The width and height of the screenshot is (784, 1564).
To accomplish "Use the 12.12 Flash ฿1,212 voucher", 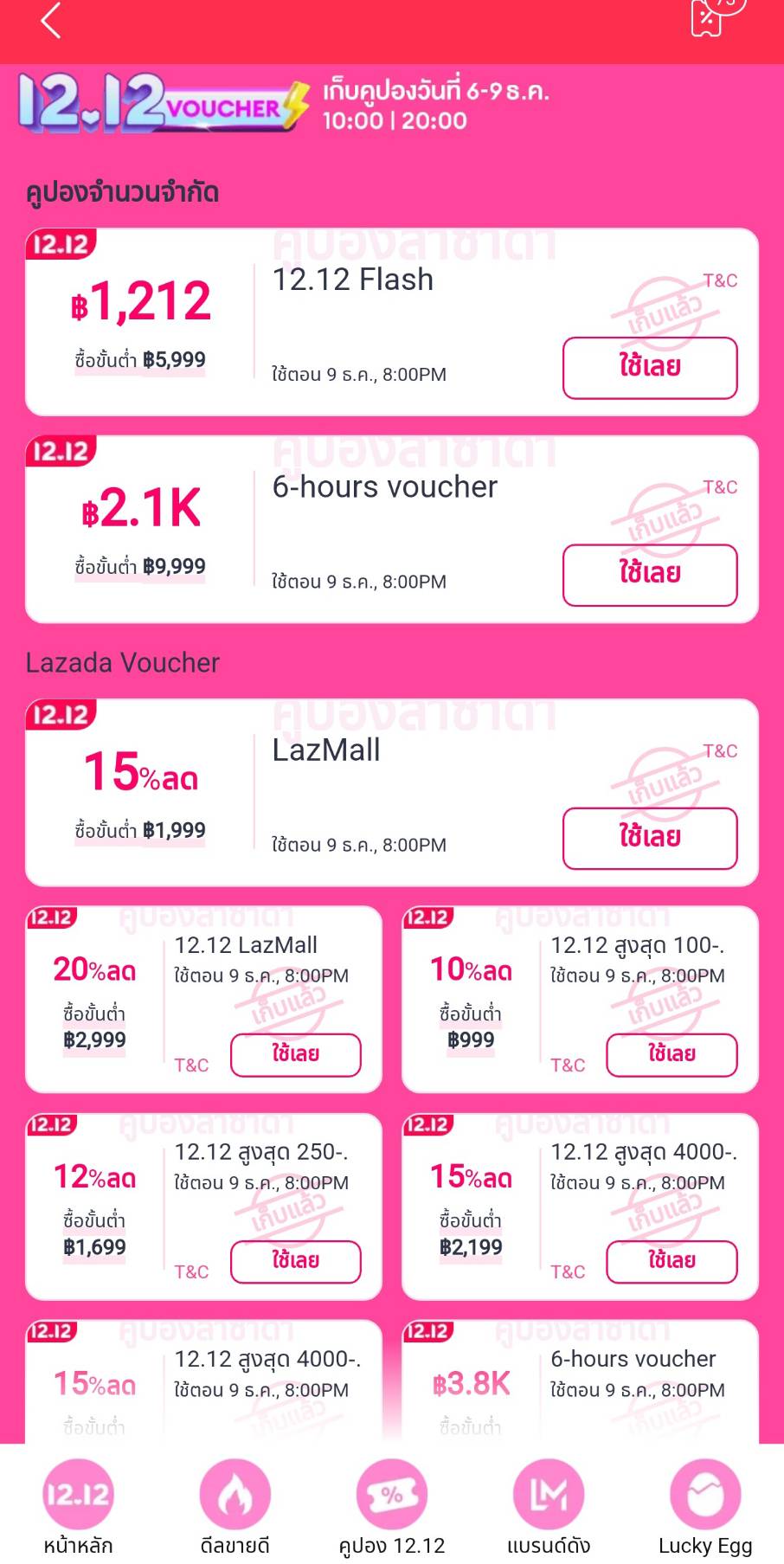I will [x=650, y=368].
